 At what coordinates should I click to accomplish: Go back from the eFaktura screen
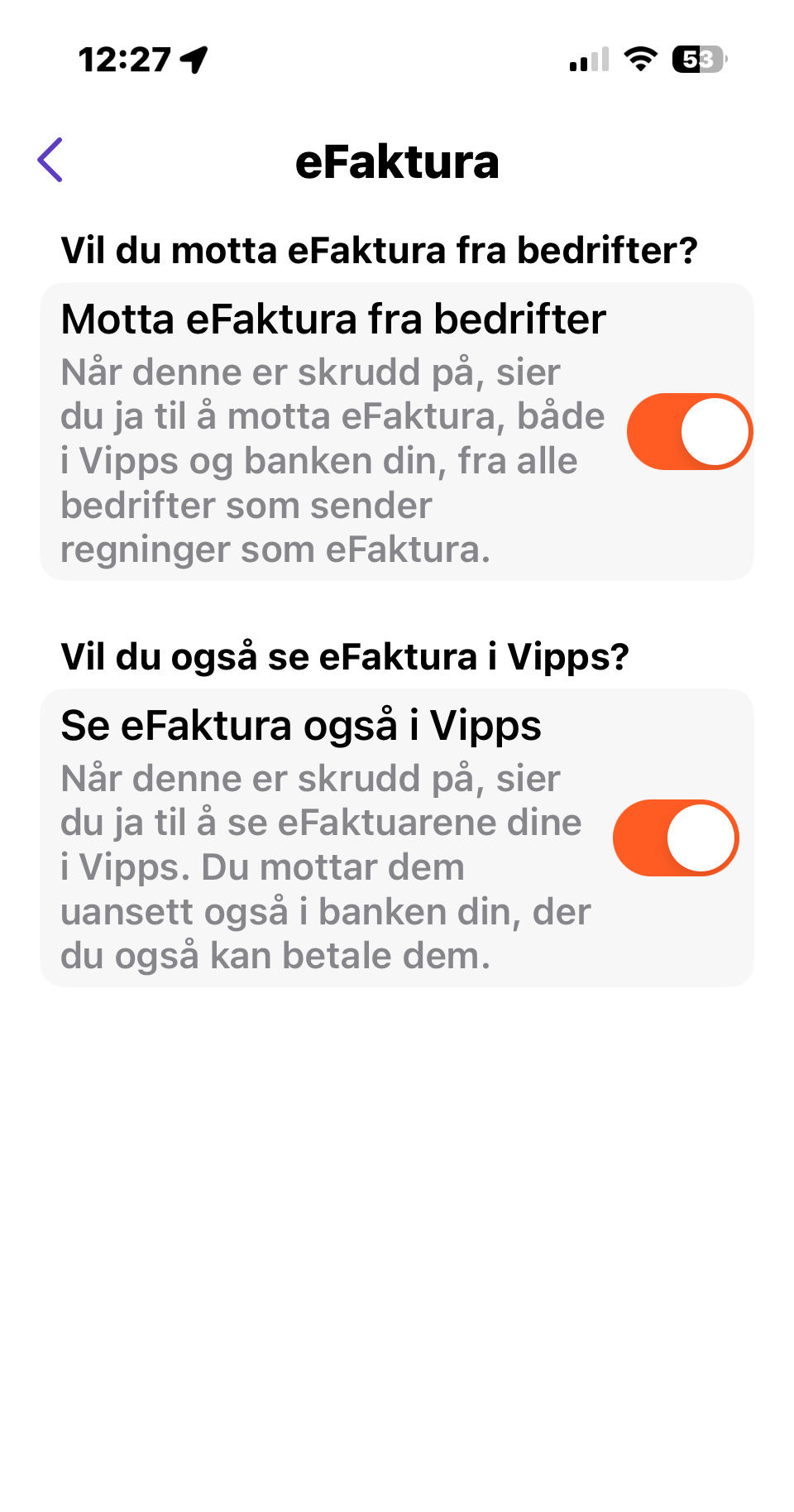pos(50,160)
